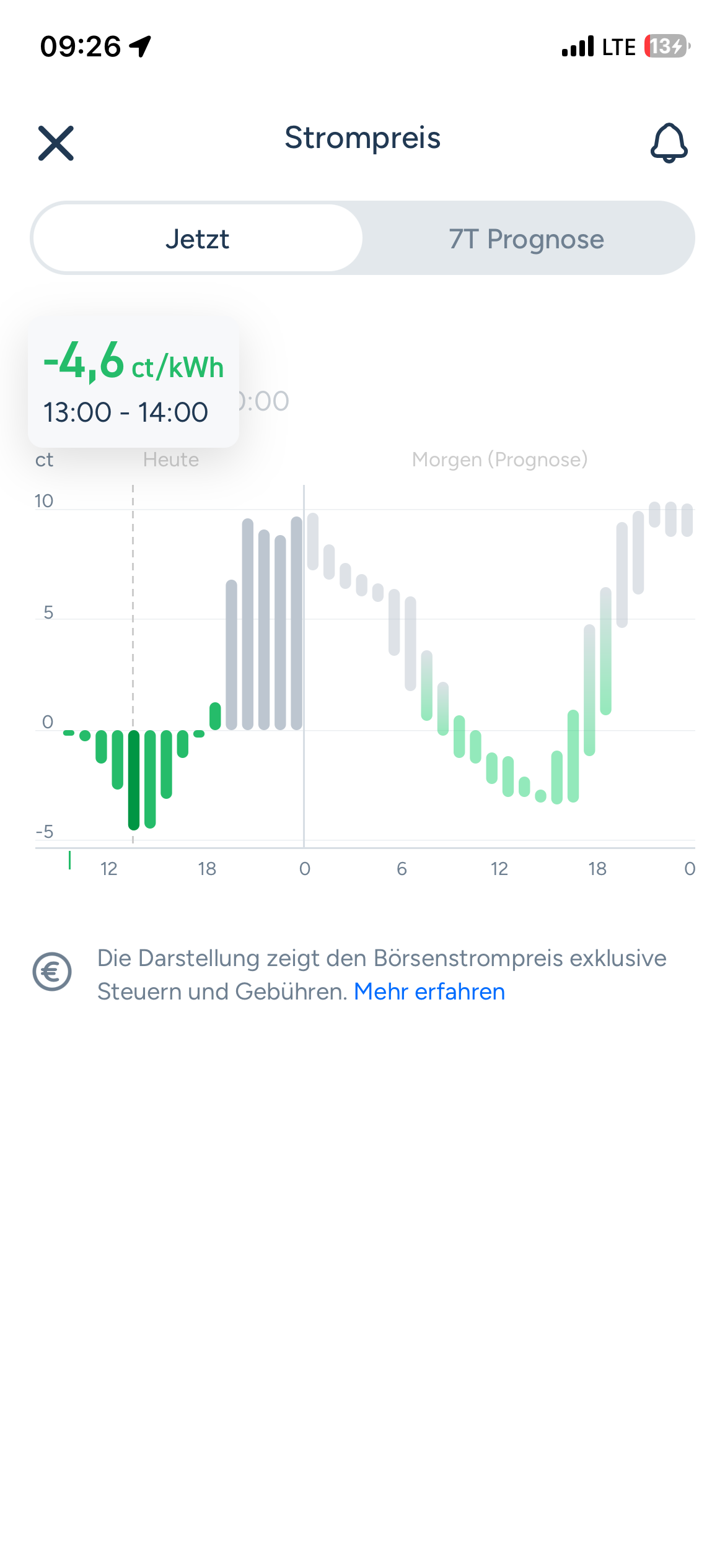Open the Mehr erfahren link
Viewport: 725px width, 1568px height.
coord(429,991)
